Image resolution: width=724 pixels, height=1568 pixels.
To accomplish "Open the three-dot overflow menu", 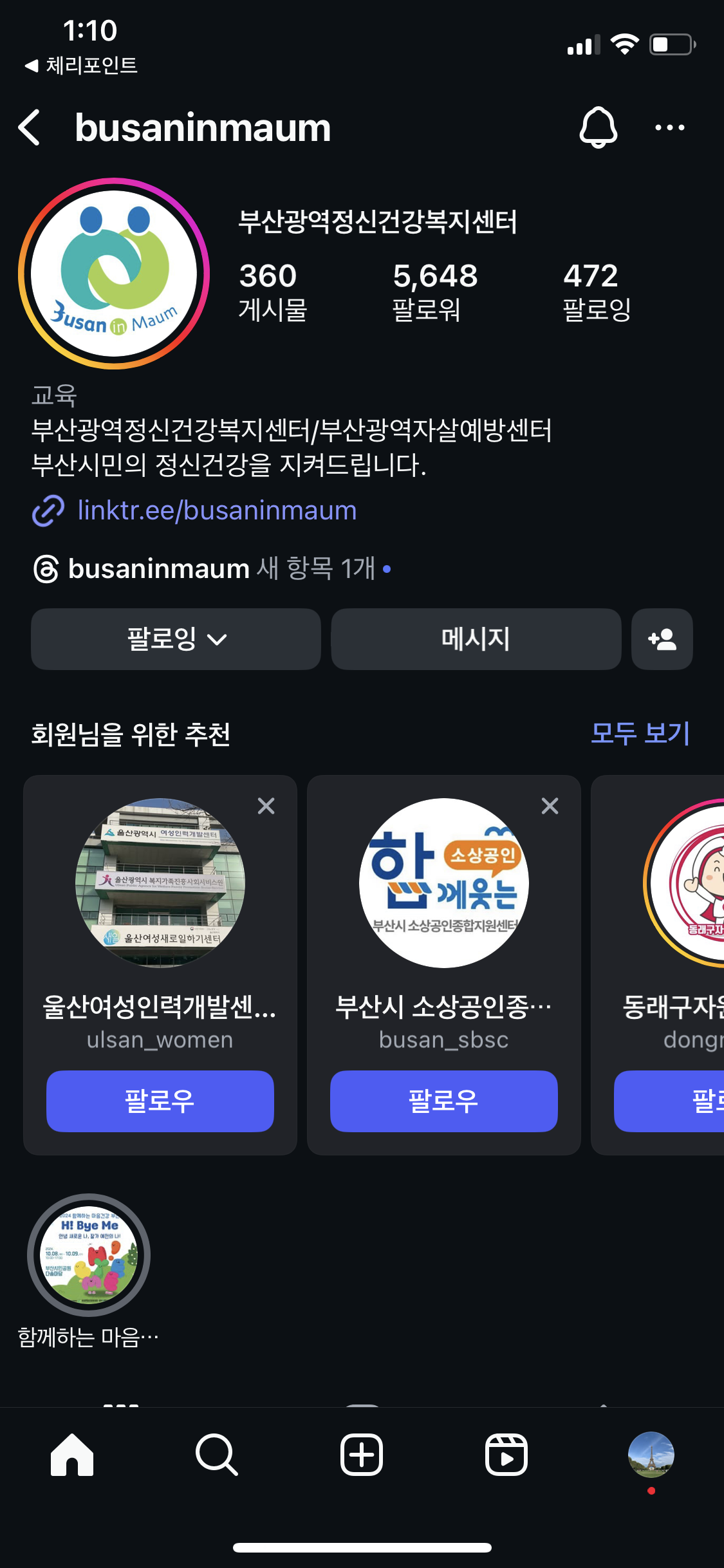I will point(669,127).
